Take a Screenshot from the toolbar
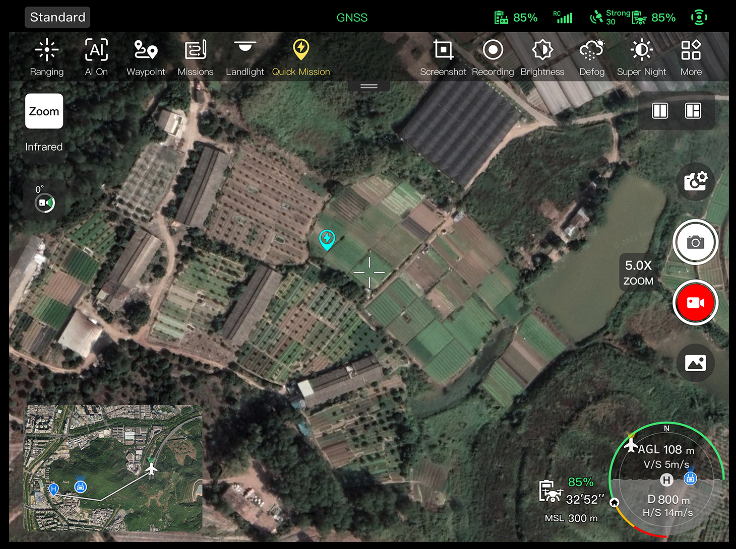 click(x=444, y=56)
